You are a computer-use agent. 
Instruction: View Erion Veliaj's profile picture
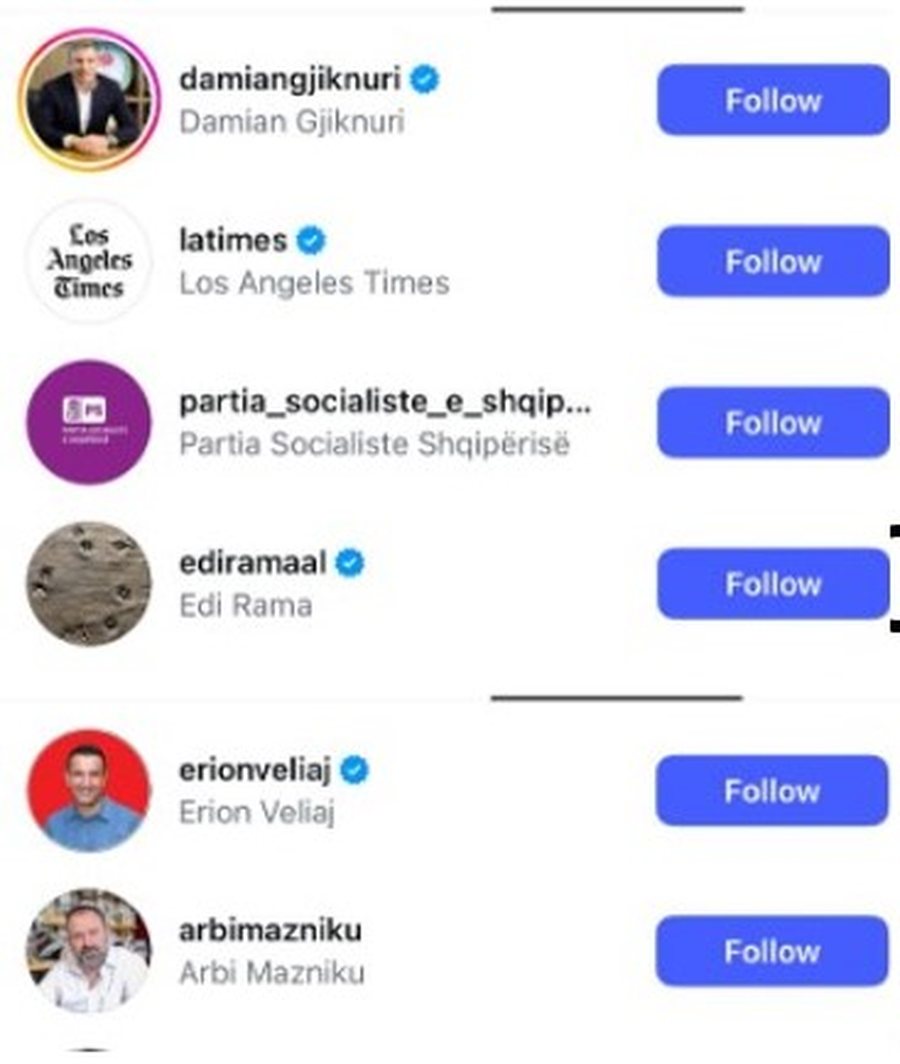click(x=90, y=791)
